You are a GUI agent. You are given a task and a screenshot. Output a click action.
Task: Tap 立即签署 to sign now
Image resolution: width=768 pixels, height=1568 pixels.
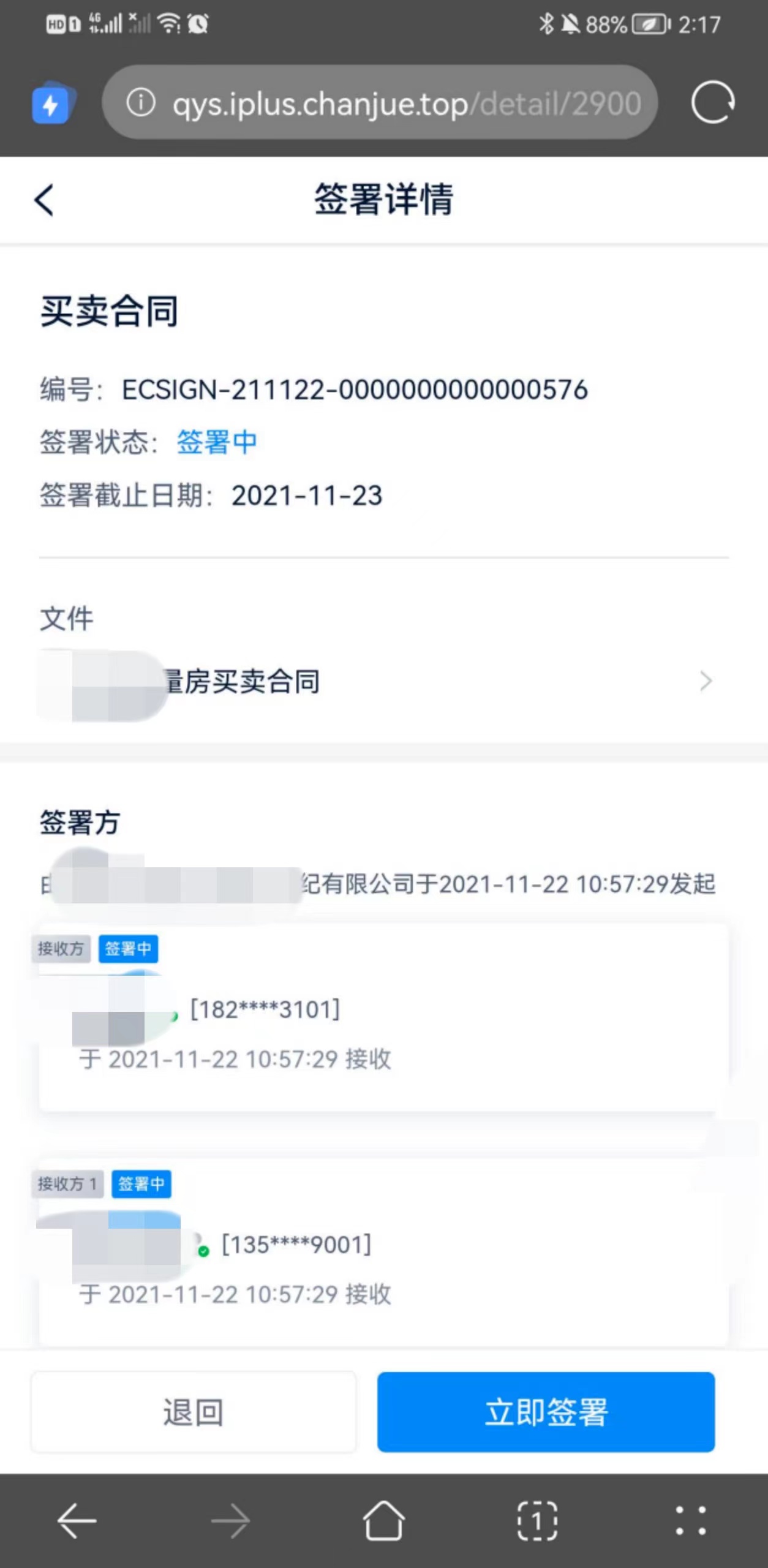point(546,1412)
